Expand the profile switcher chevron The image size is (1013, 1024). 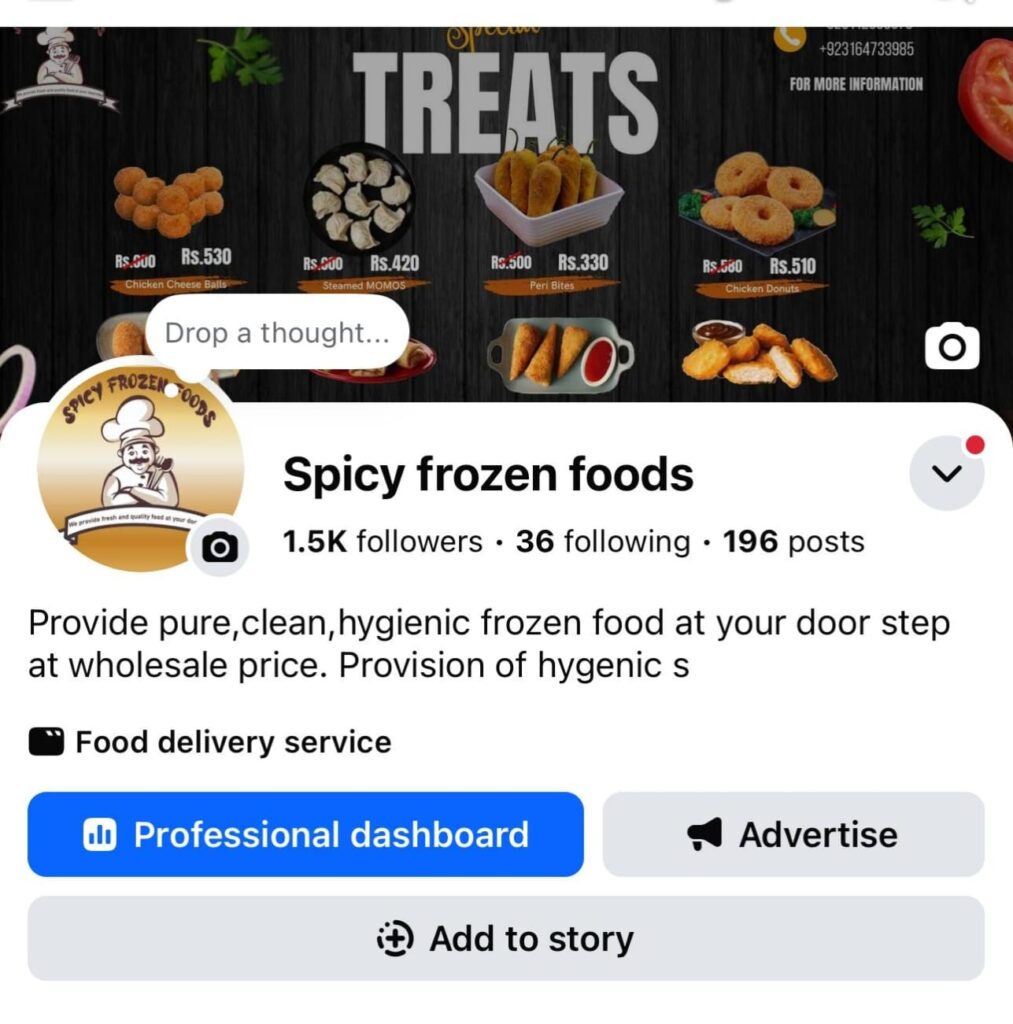tap(946, 473)
